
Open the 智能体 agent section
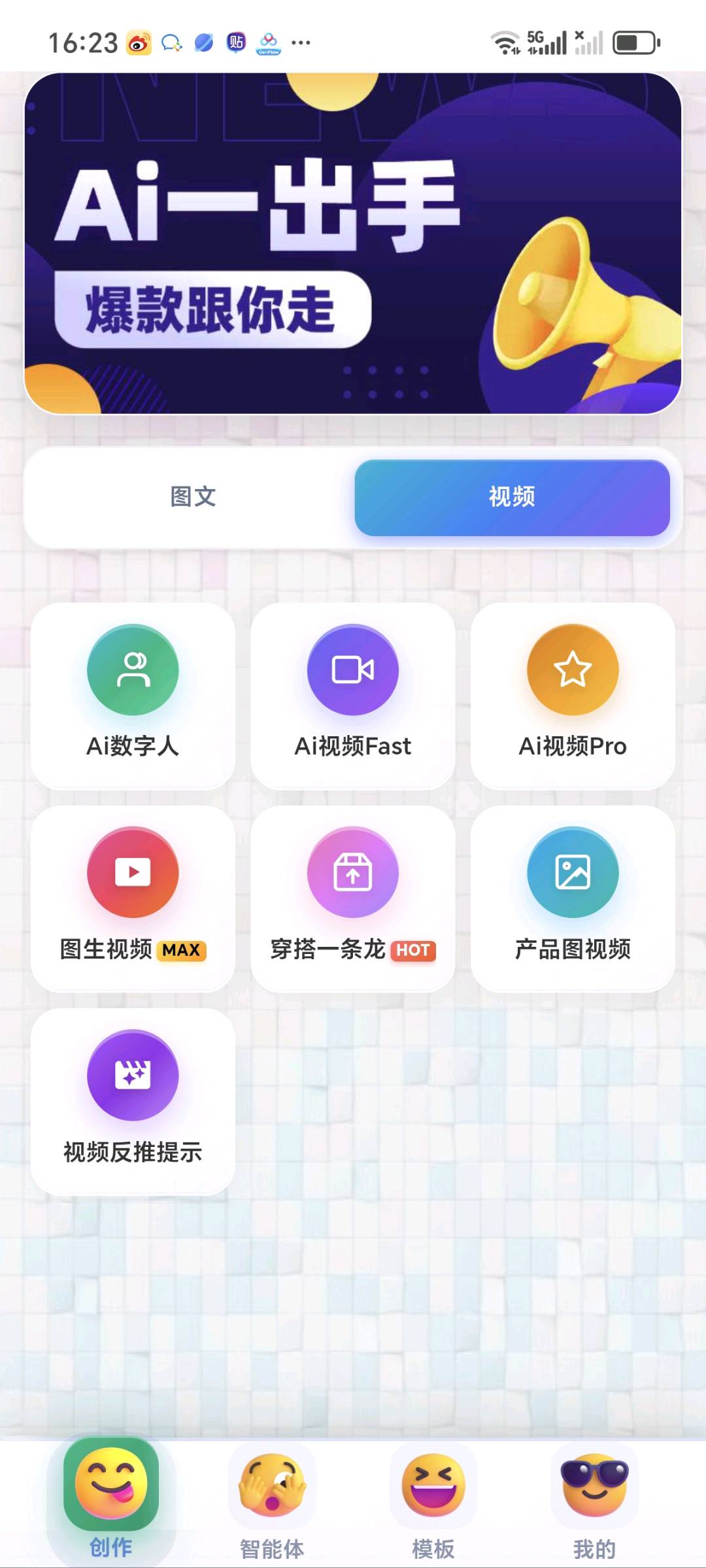click(273, 1497)
